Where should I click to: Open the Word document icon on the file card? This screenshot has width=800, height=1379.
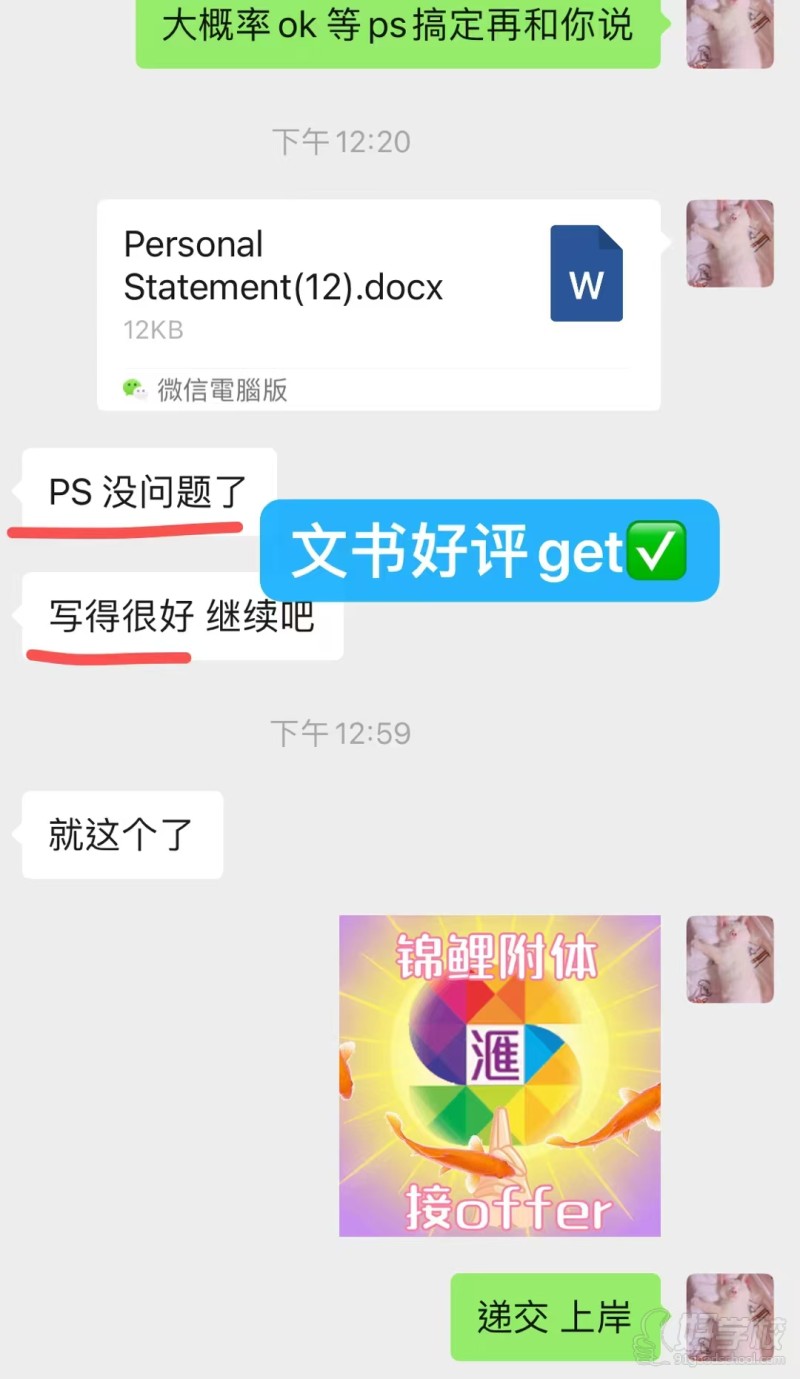click(586, 272)
